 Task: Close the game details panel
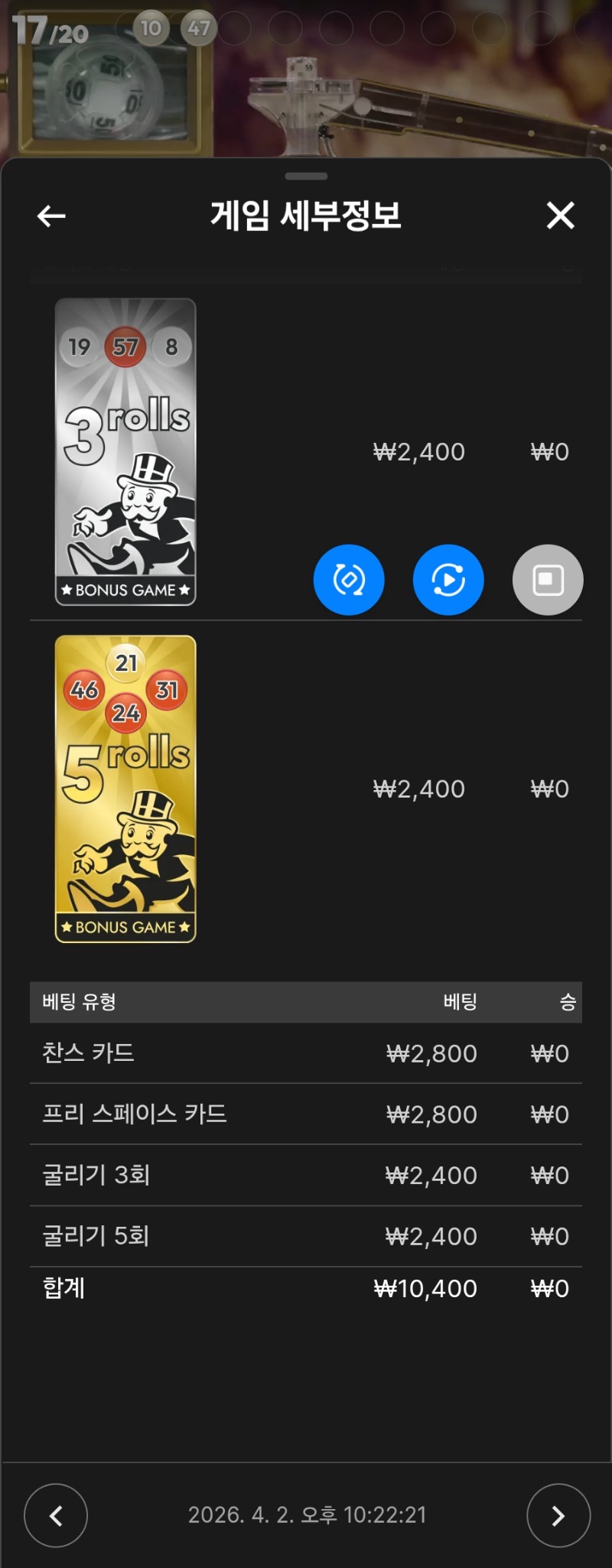pyautogui.click(x=560, y=216)
